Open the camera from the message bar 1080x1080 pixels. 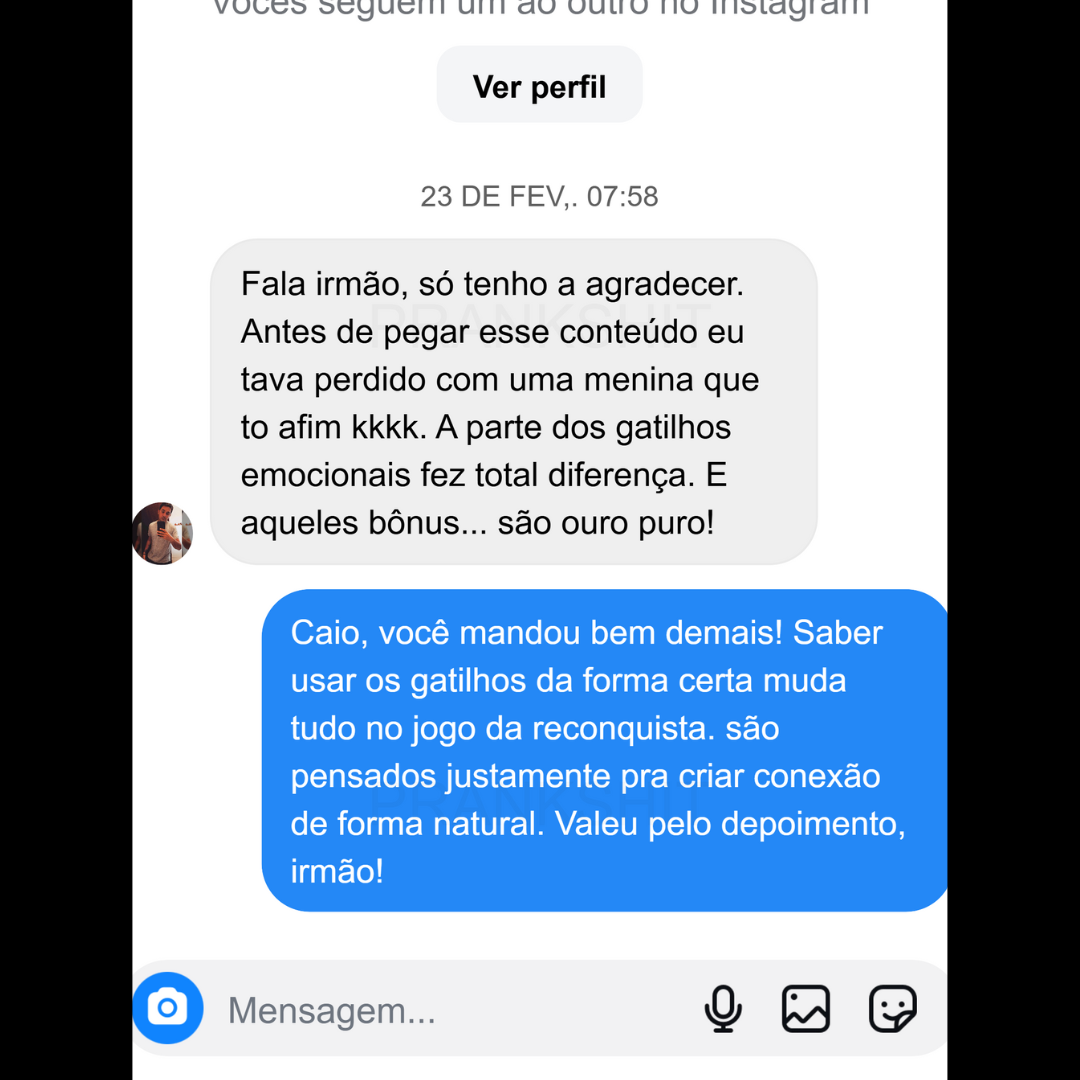pyautogui.click(x=168, y=1008)
